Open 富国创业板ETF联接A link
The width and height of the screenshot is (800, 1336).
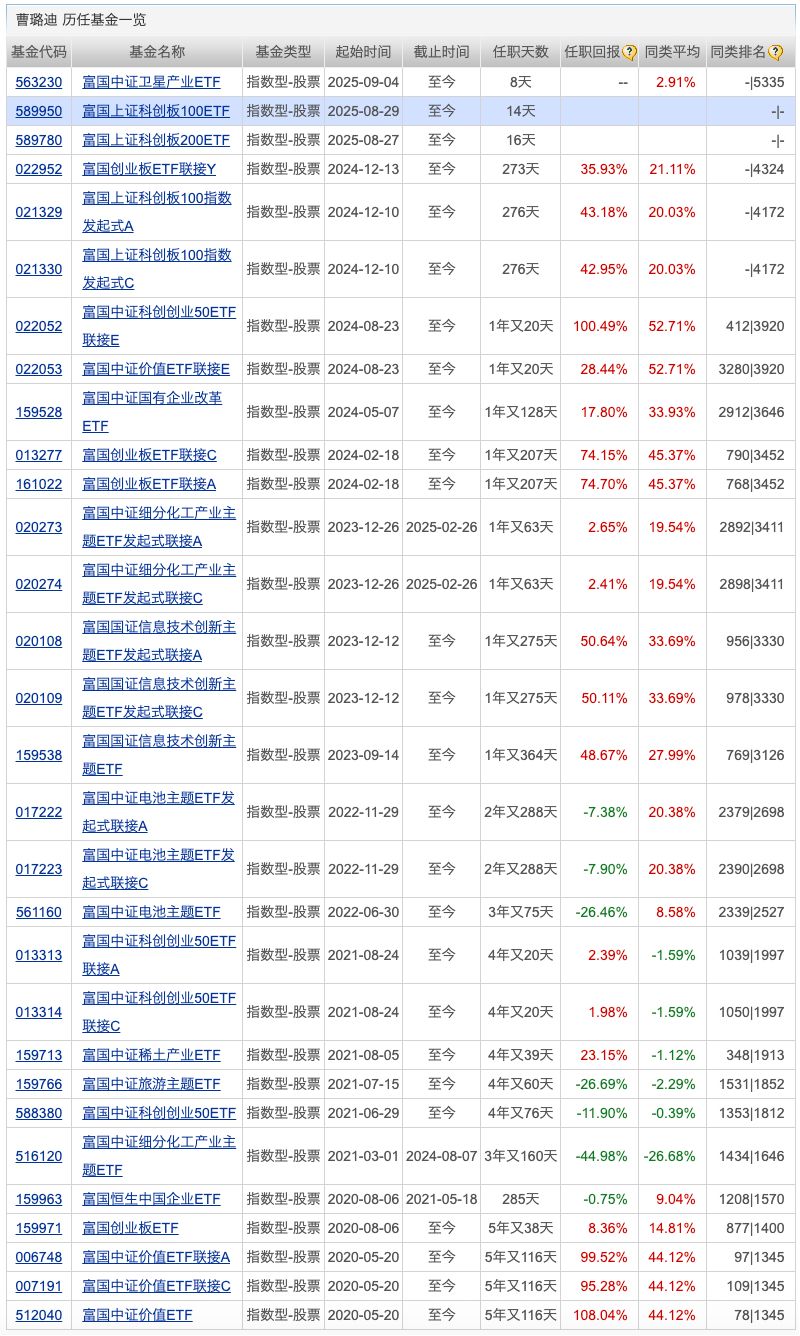pos(149,484)
